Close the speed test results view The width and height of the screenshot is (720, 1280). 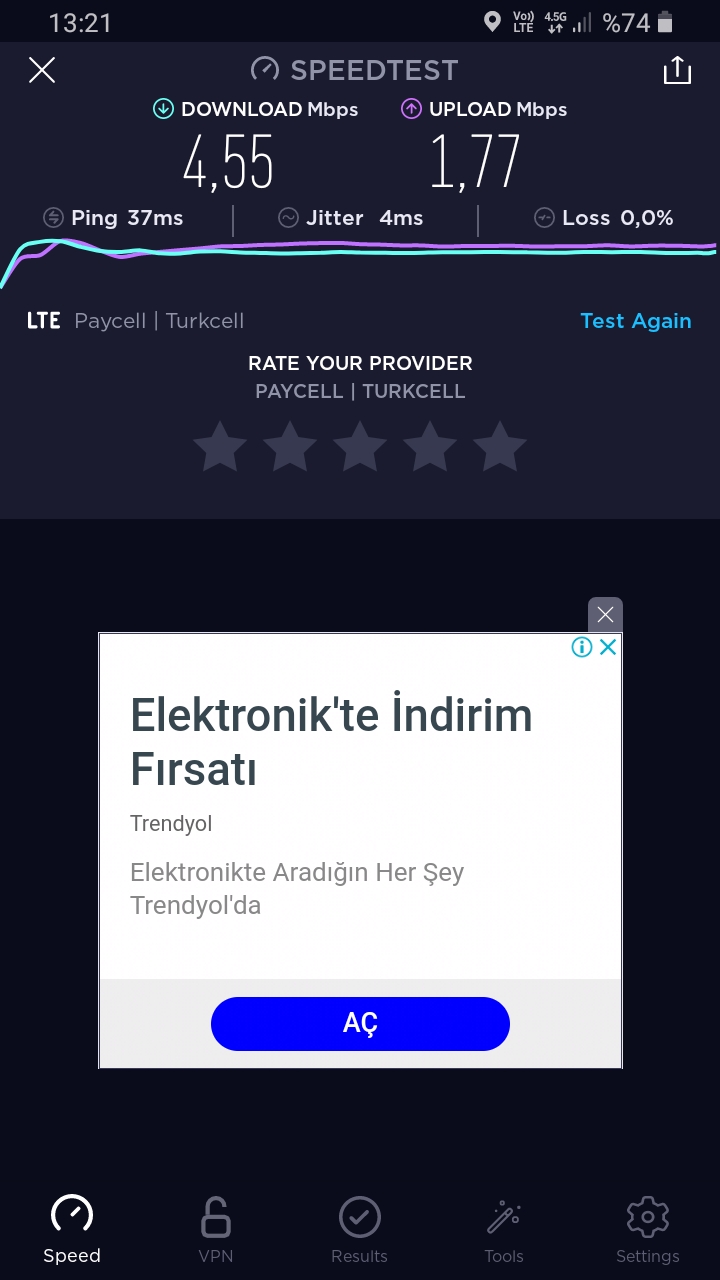pos(42,70)
